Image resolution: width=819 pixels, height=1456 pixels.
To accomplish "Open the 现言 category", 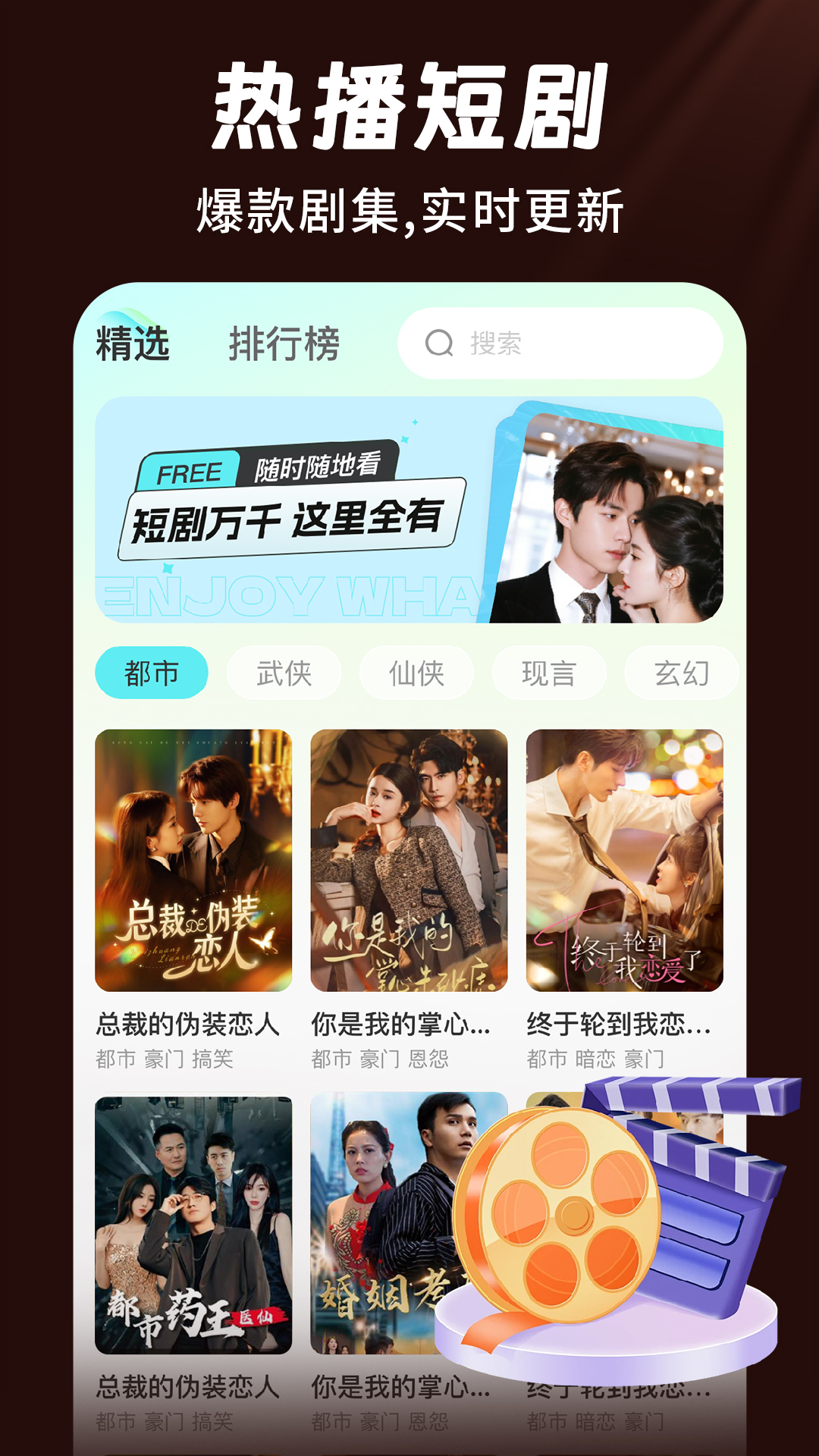I will coord(548,672).
